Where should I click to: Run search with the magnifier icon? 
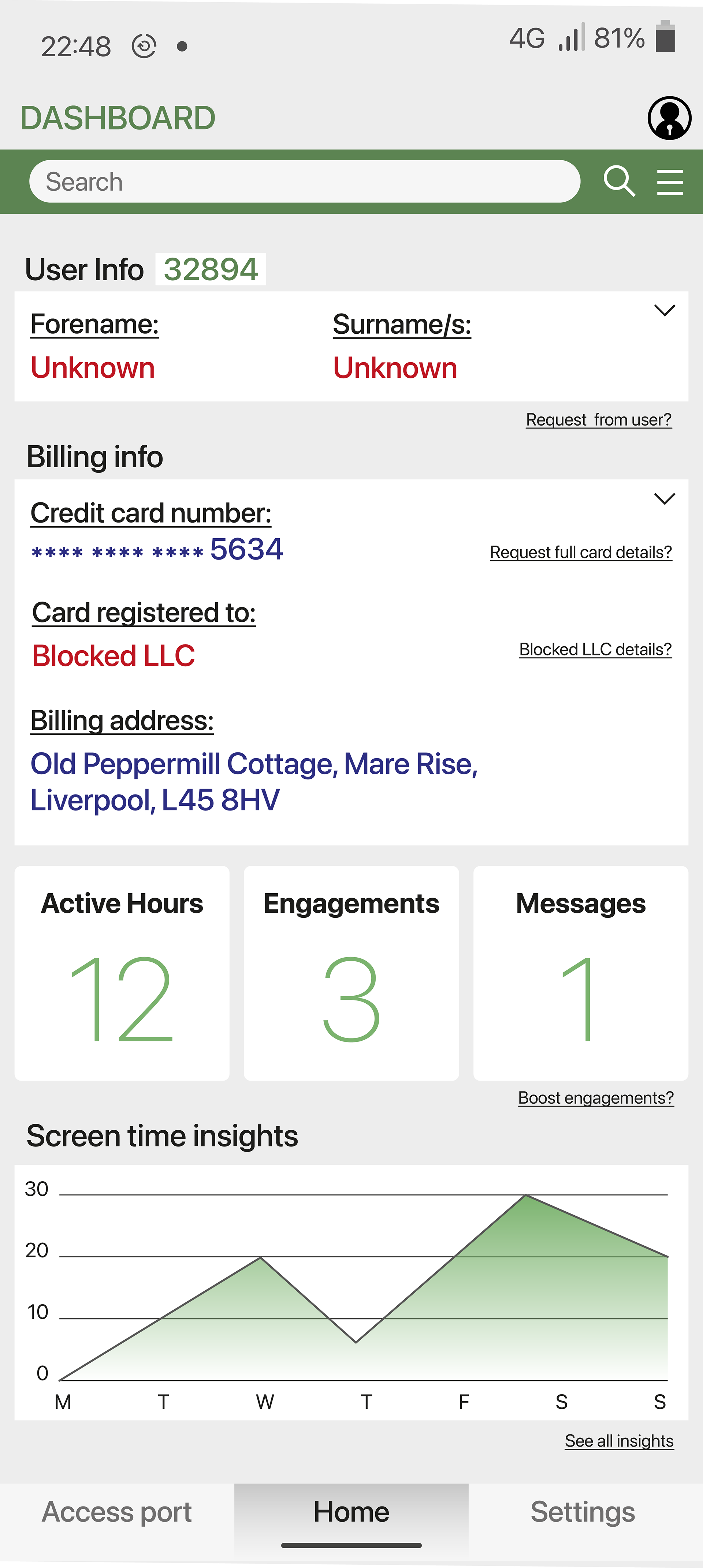coord(619,182)
